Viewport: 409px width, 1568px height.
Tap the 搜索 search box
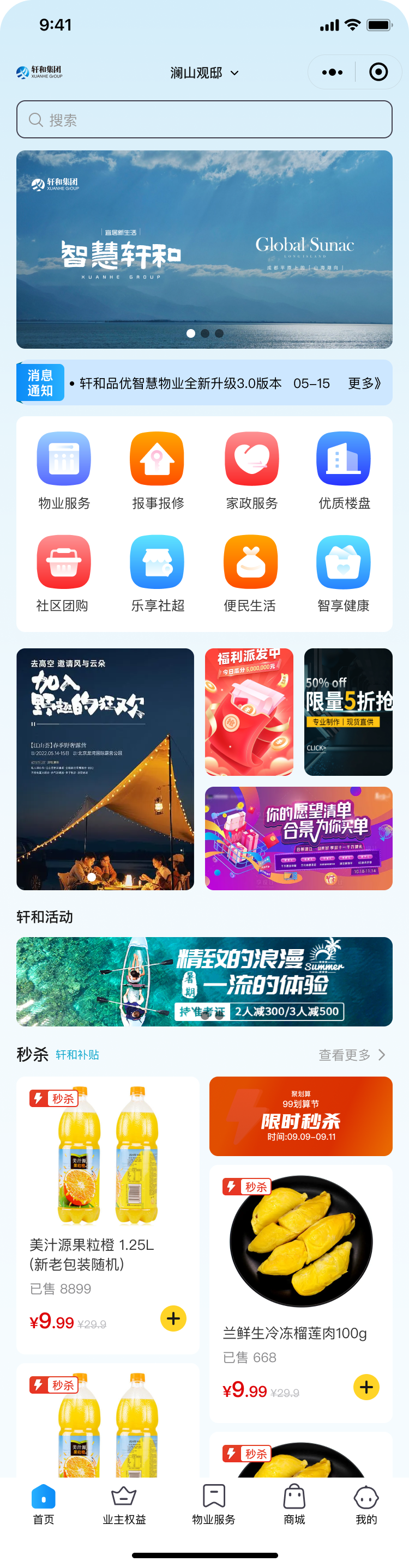[x=204, y=120]
